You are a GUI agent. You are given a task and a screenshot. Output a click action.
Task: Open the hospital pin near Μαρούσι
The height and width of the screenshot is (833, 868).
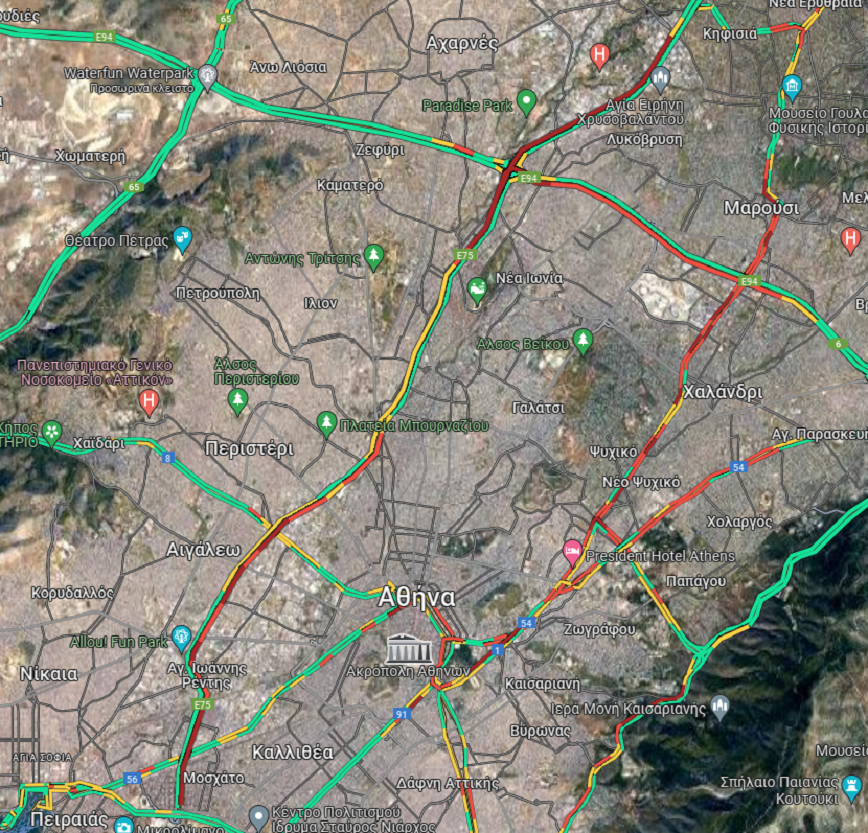(850, 239)
